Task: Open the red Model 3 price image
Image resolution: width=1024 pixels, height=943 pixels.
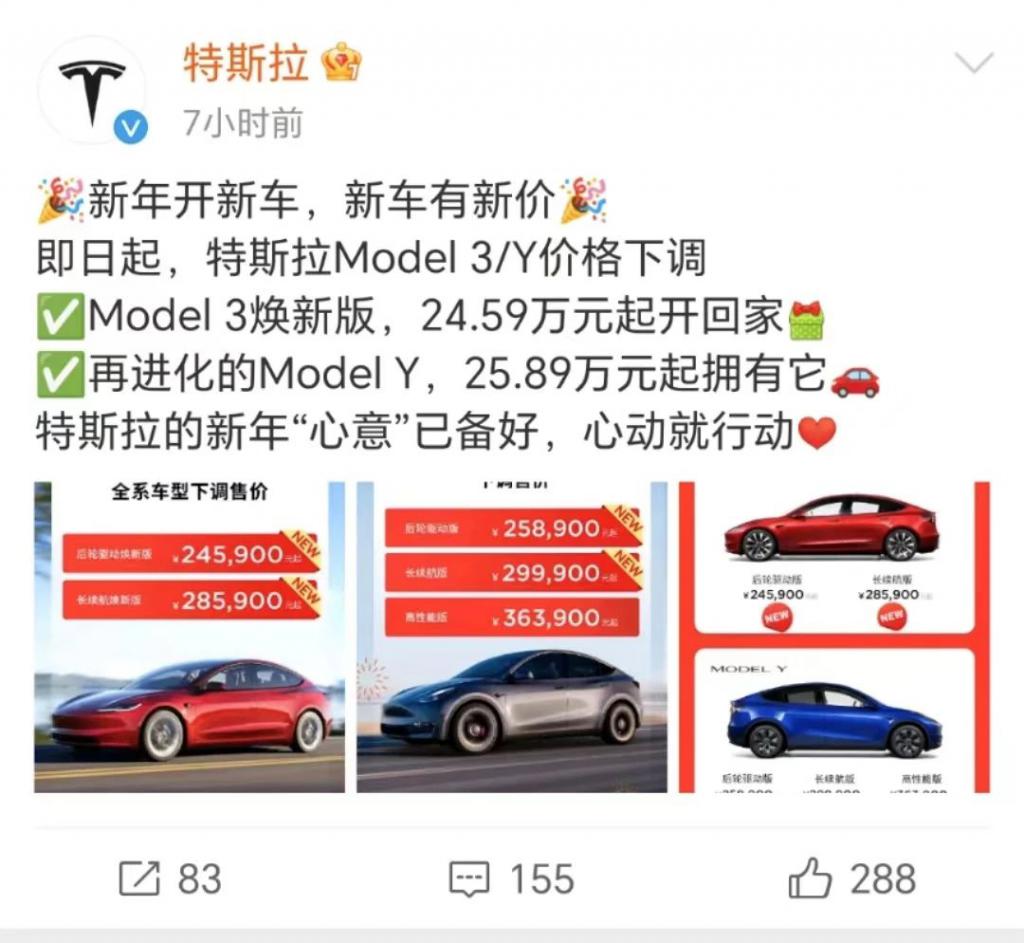Action: coord(190,637)
